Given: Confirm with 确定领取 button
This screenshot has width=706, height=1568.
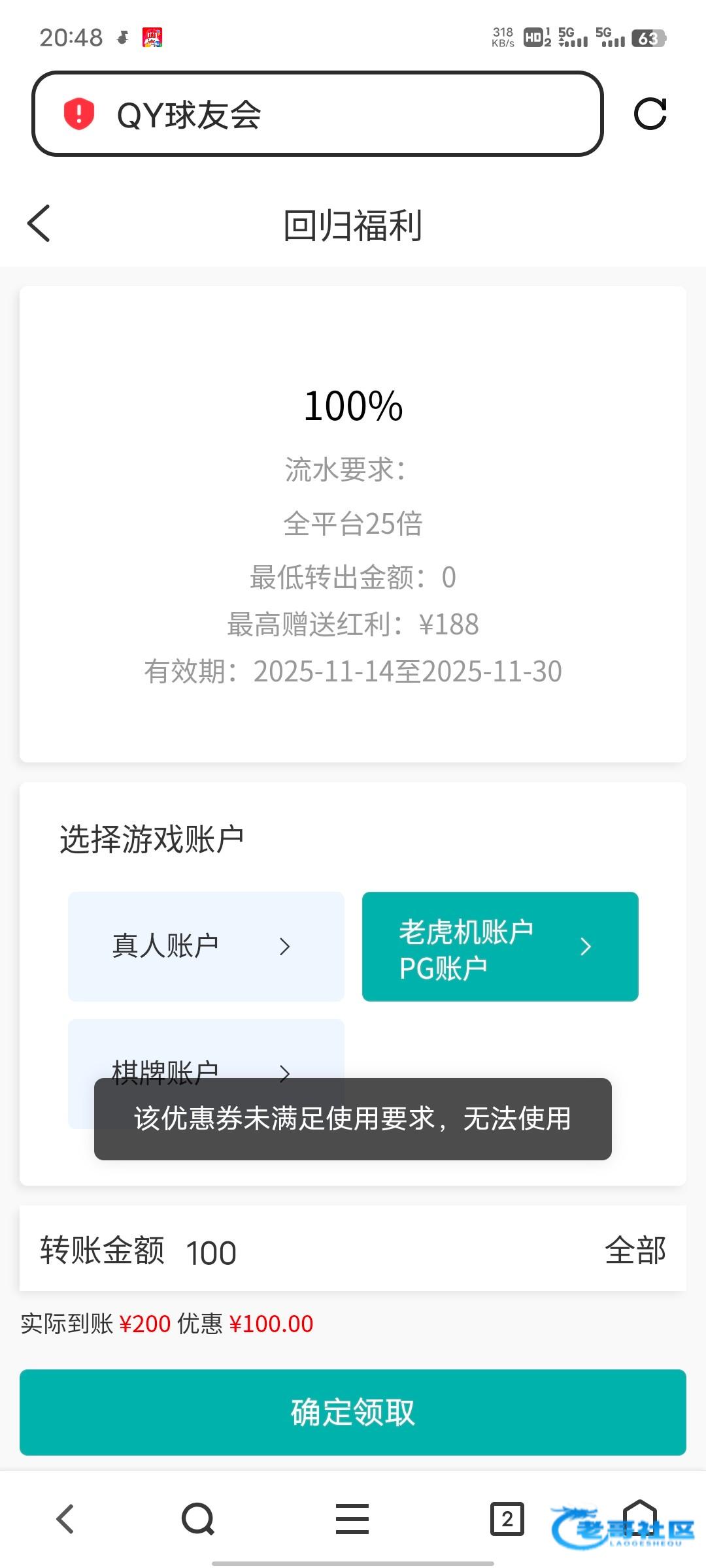Looking at the screenshot, I should pyautogui.click(x=353, y=1413).
